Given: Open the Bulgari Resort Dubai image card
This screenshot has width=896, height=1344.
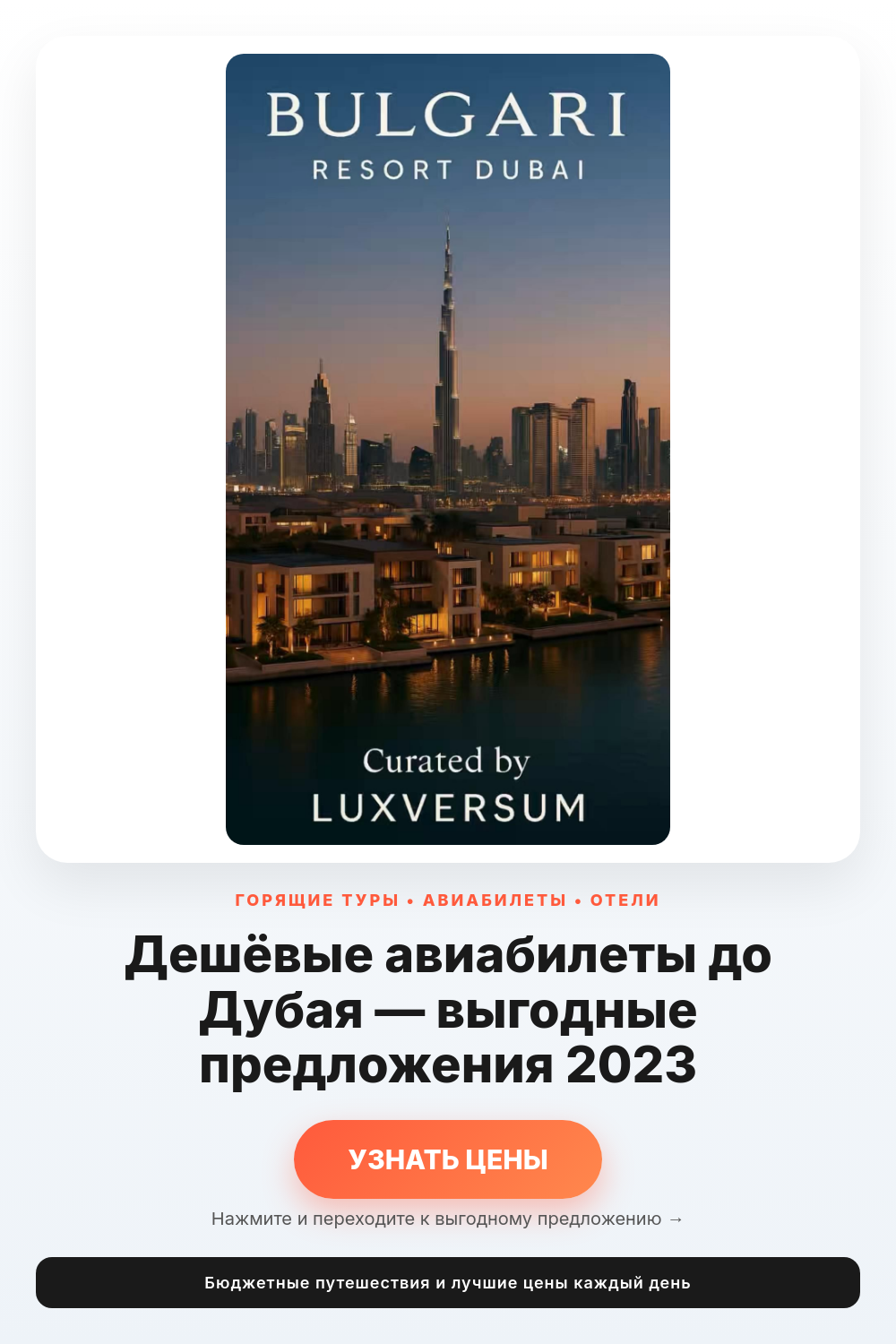Looking at the screenshot, I should point(448,449).
